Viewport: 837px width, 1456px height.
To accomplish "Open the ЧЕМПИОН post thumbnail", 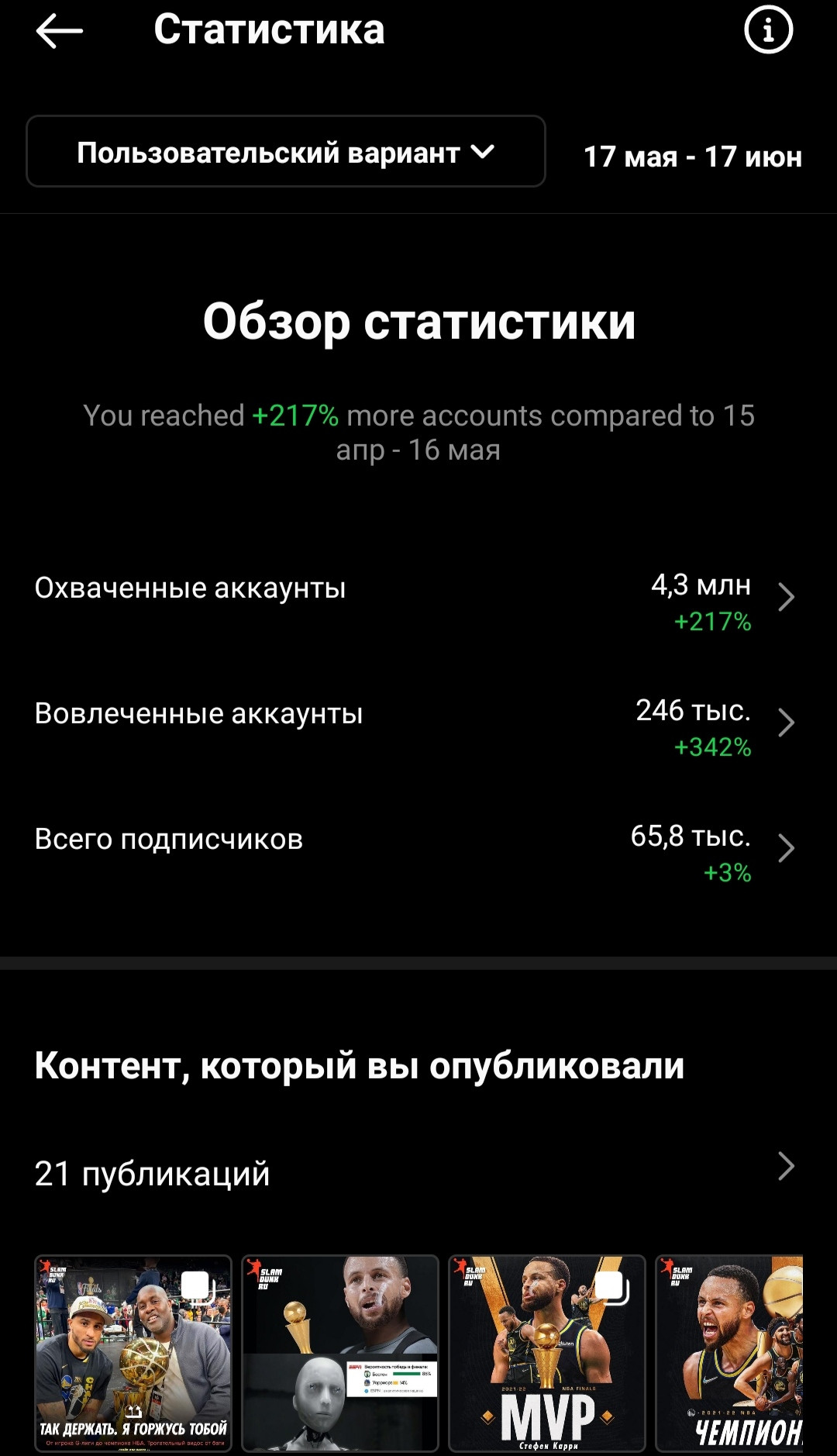I will (730, 1353).
